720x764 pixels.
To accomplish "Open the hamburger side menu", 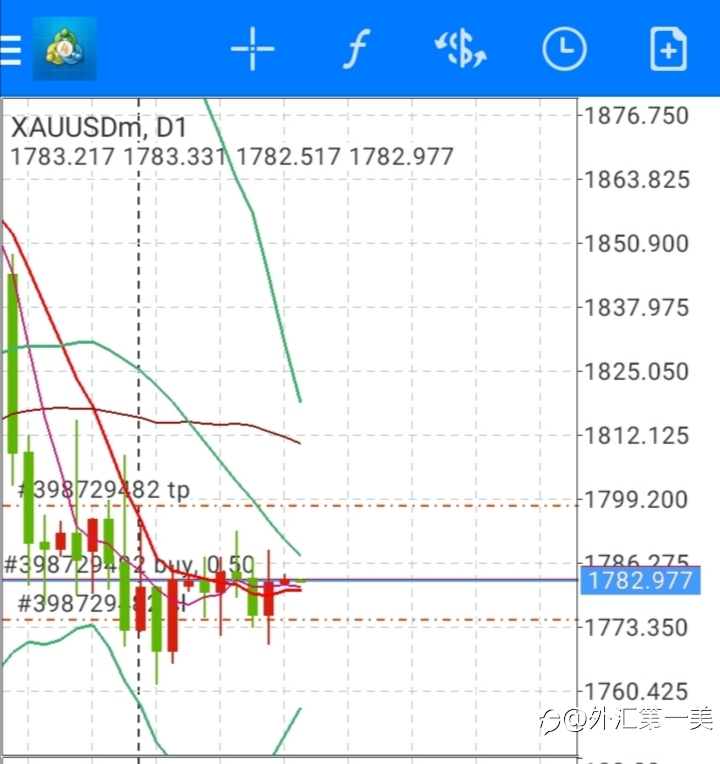I will point(10,50).
